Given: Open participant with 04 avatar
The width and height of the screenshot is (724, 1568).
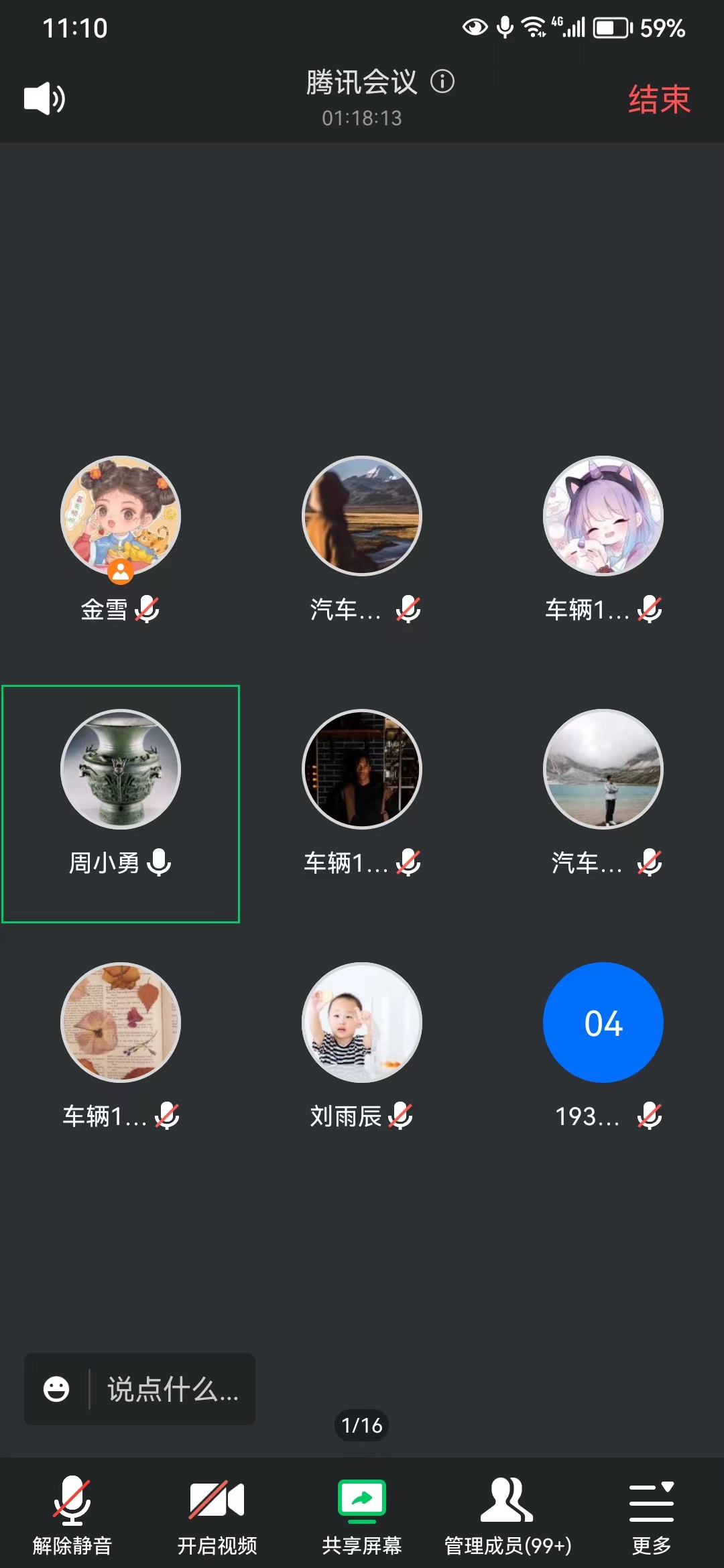Looking at the screenshot, I should pyautogui.click(x=603, y=1023).
